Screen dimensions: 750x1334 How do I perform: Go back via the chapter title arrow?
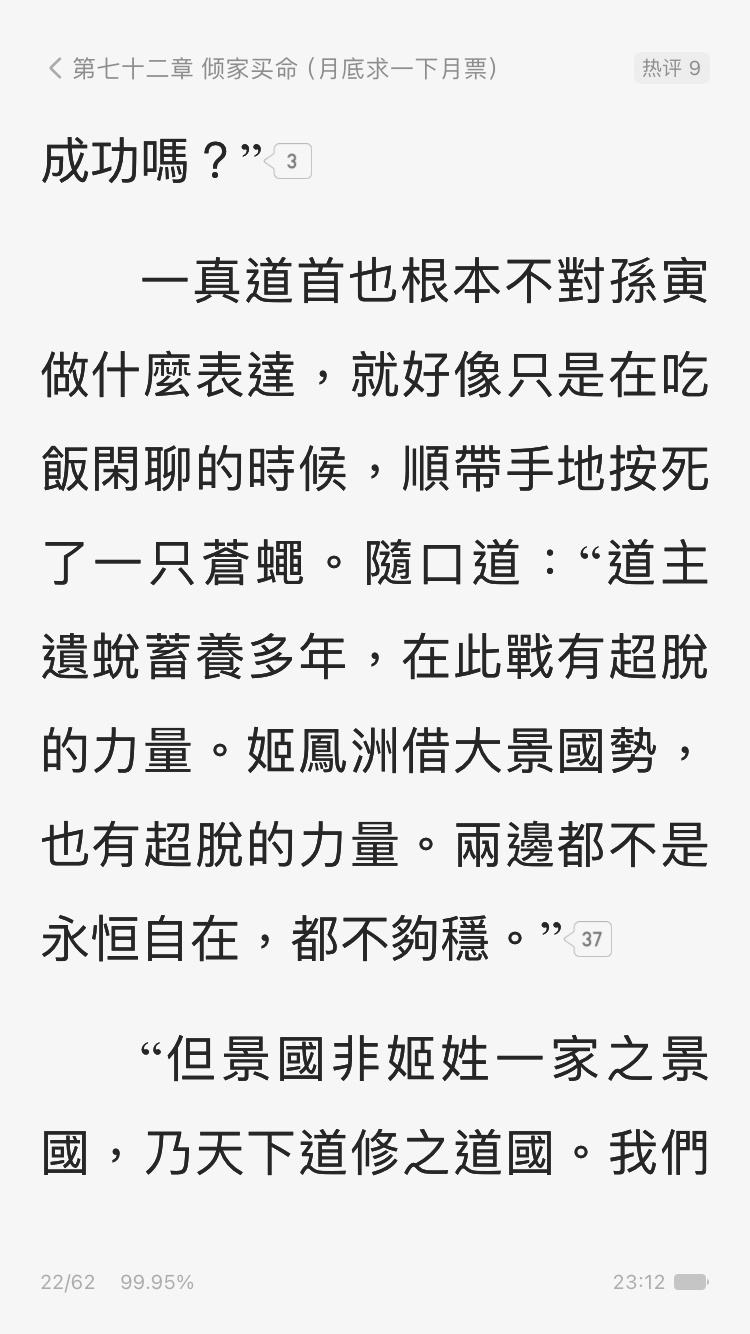tap(55, 68)
